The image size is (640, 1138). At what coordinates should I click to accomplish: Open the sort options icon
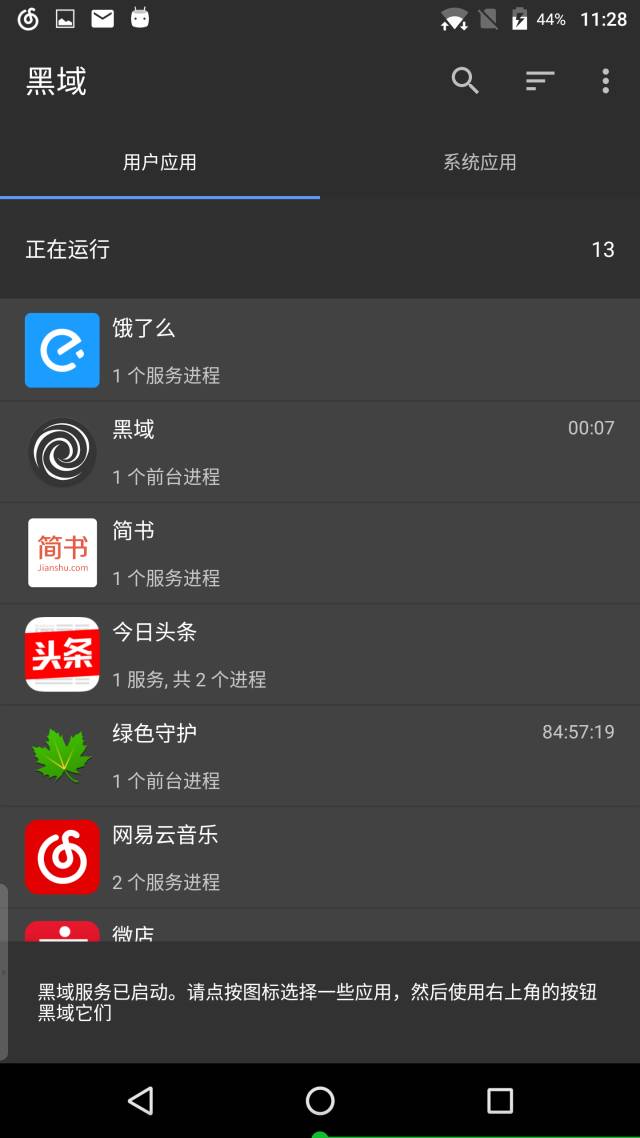[x=540, y=81]
